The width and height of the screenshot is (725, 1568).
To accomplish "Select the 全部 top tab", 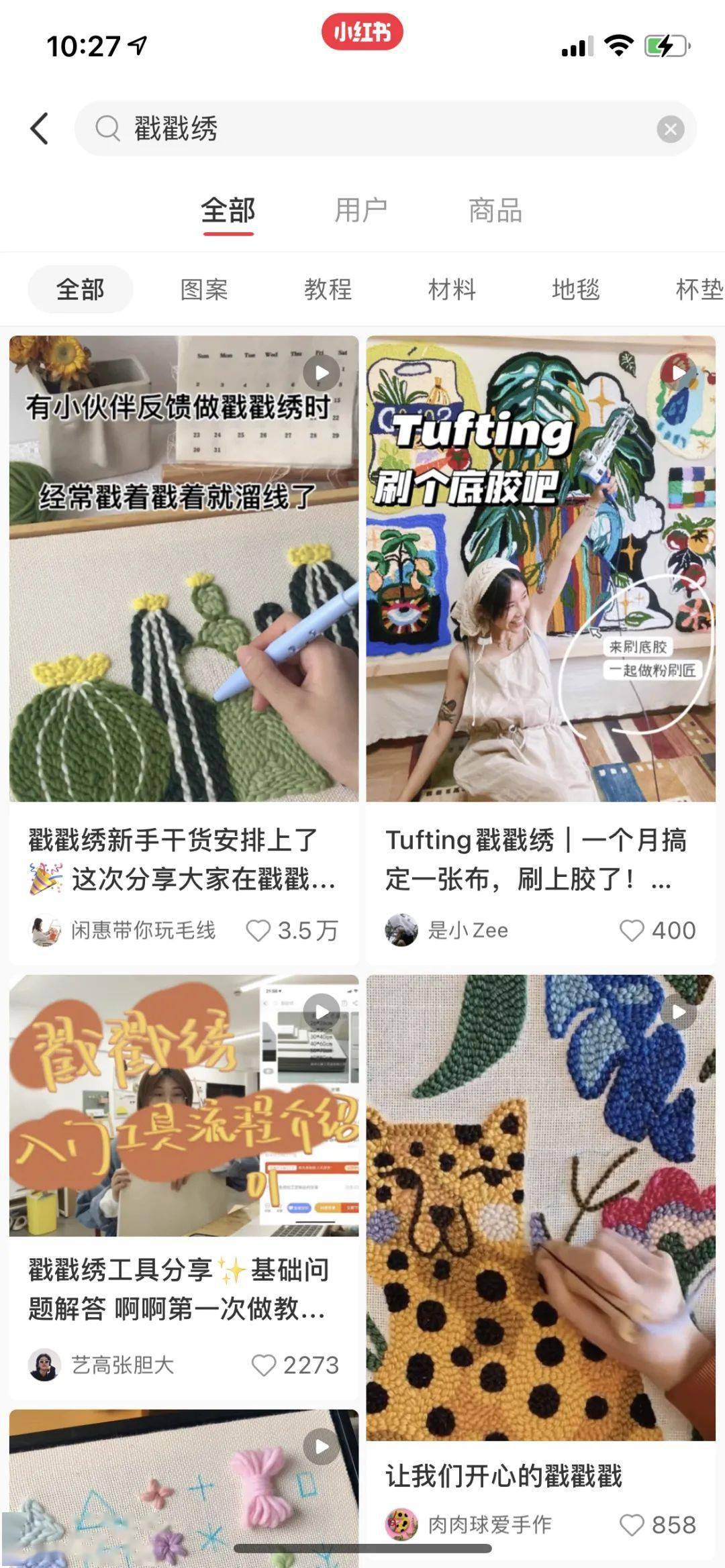I will (x=228, y=210).
